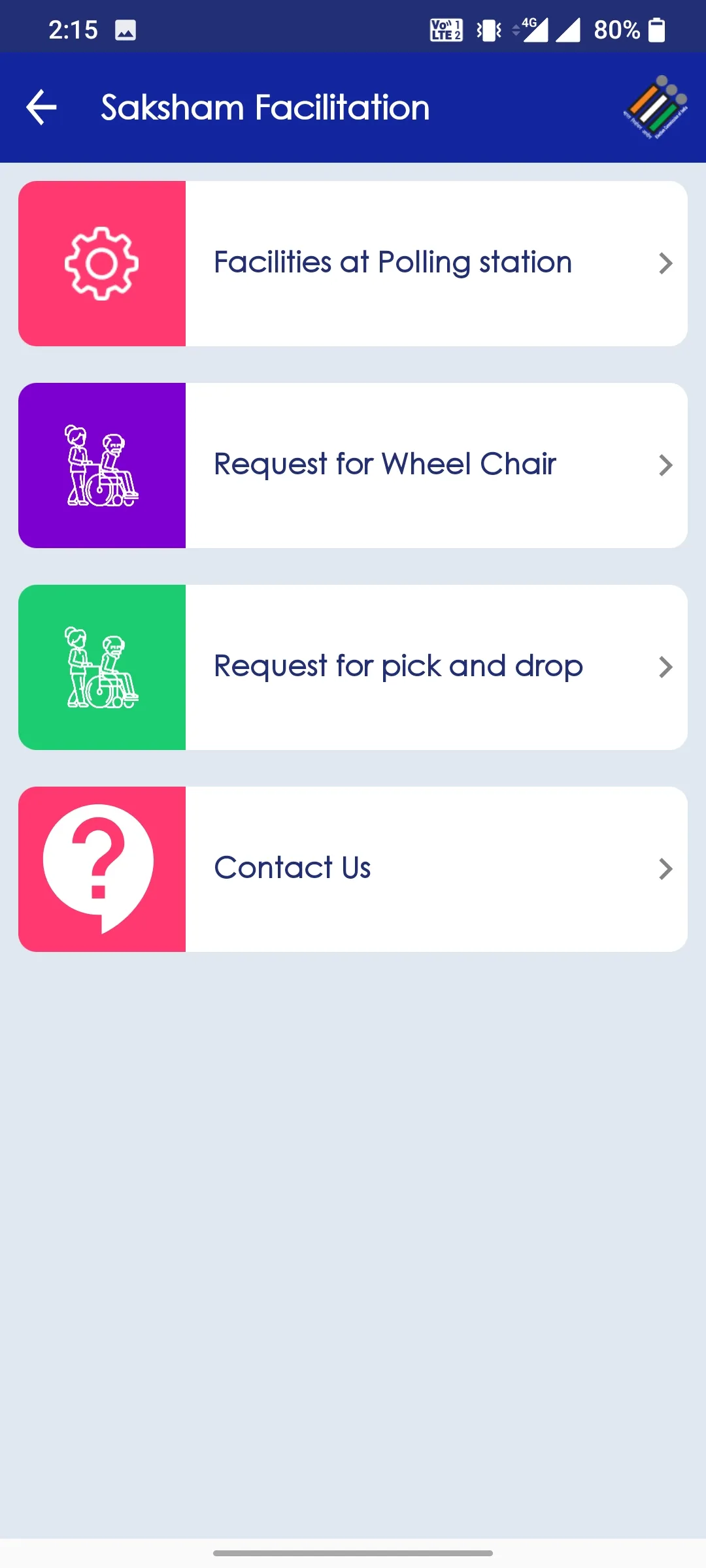Tap the green pick and drop wheelchair icon

click(x=101, y=666)
